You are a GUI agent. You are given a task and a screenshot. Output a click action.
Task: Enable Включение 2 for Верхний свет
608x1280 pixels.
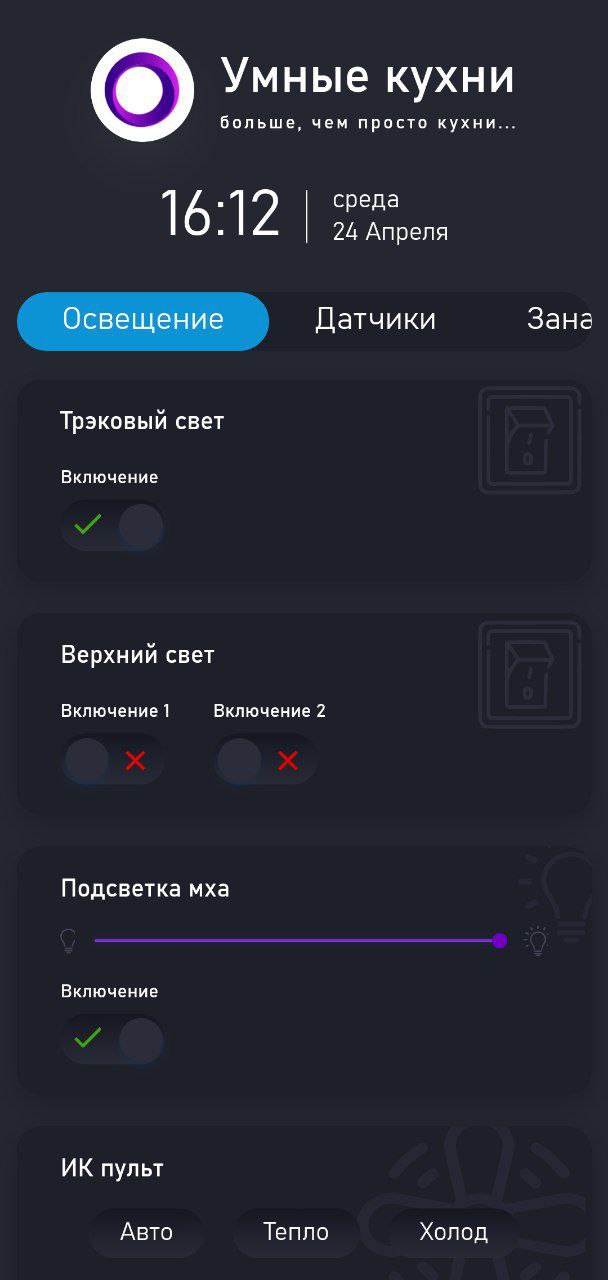(x=265, y=761)
